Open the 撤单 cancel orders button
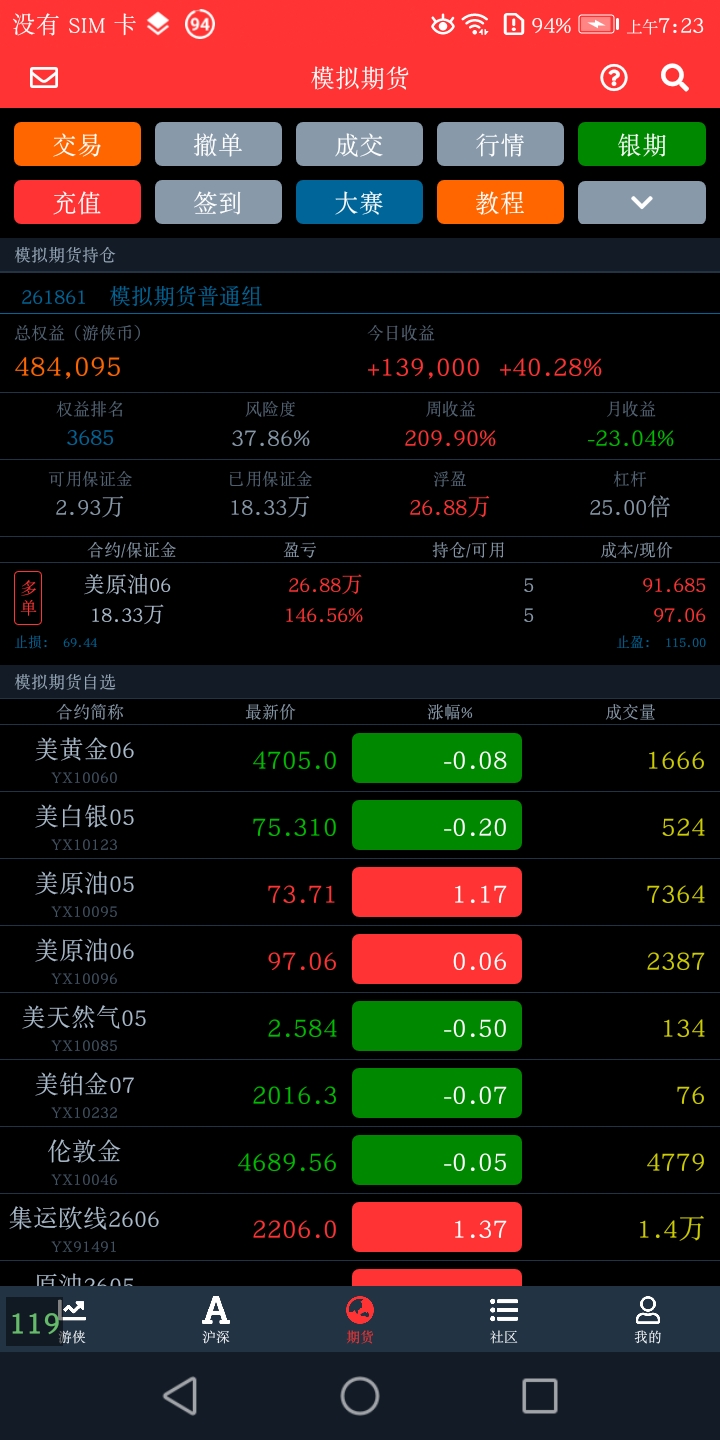Viewport: 720px width, 1440px height. coord(218,144)
